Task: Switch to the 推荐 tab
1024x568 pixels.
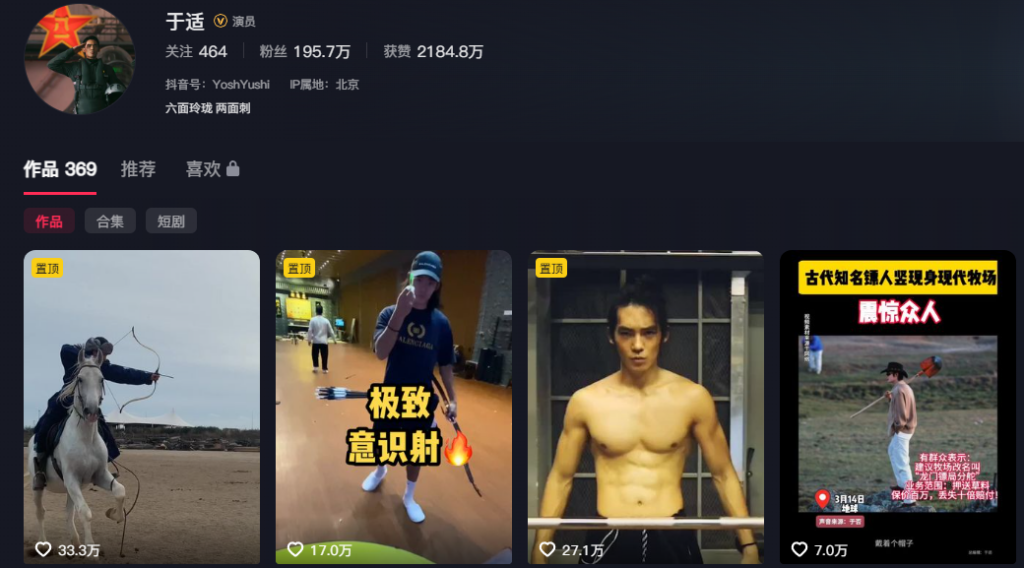Action: click(138, 169)
